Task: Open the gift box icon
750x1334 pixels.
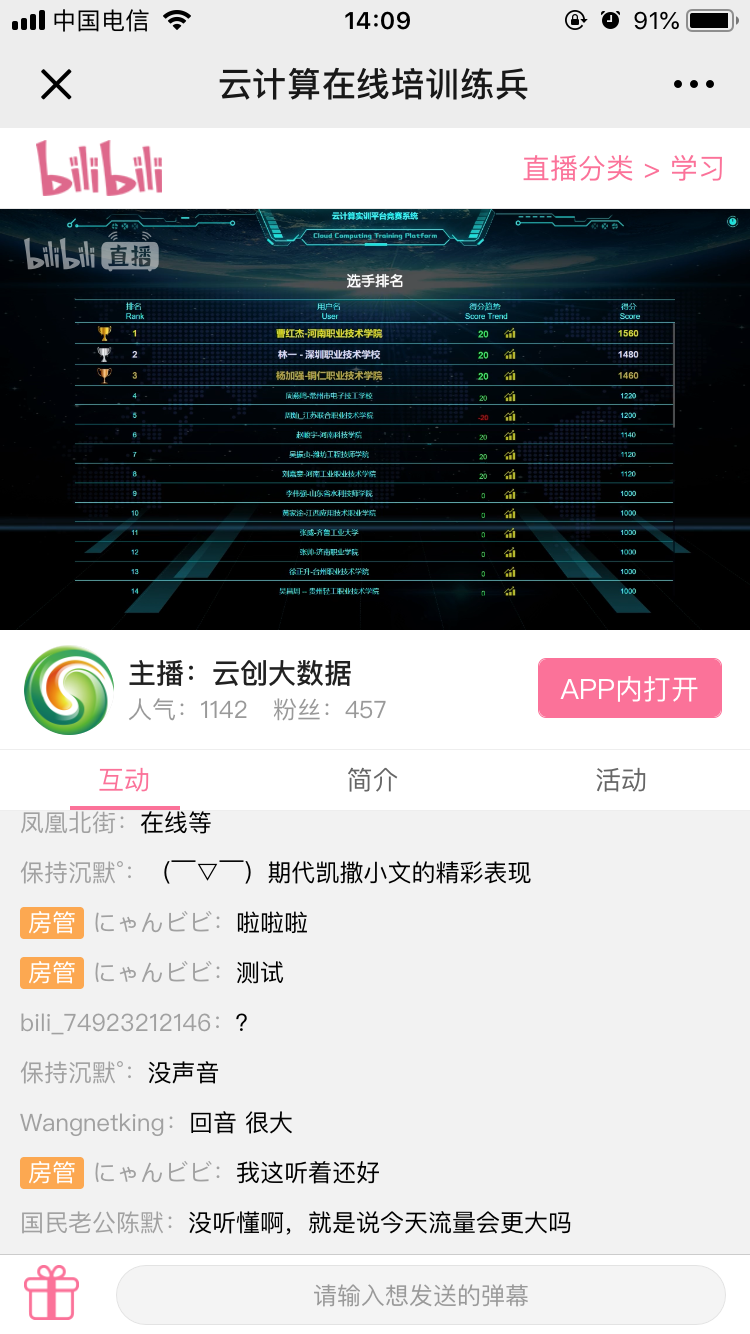Action: tap(52, 1294)
